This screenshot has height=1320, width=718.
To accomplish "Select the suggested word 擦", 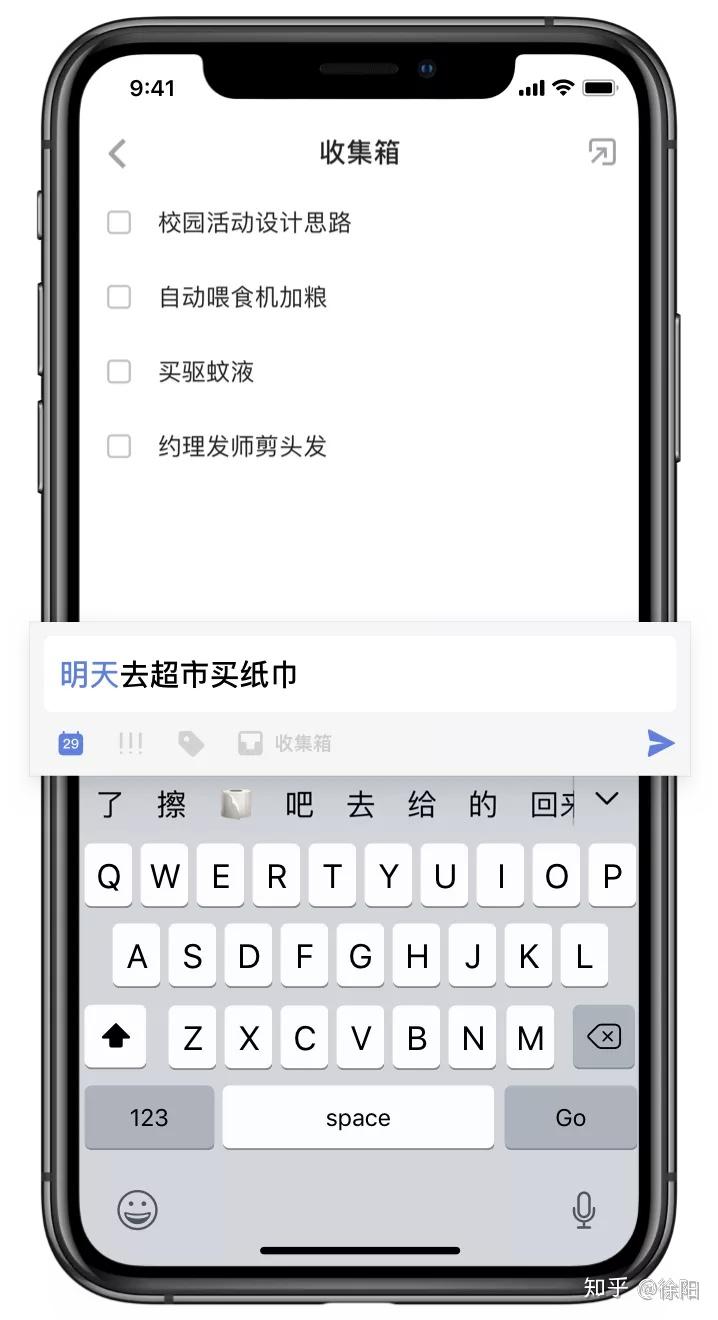I will [x=172, y=803].
